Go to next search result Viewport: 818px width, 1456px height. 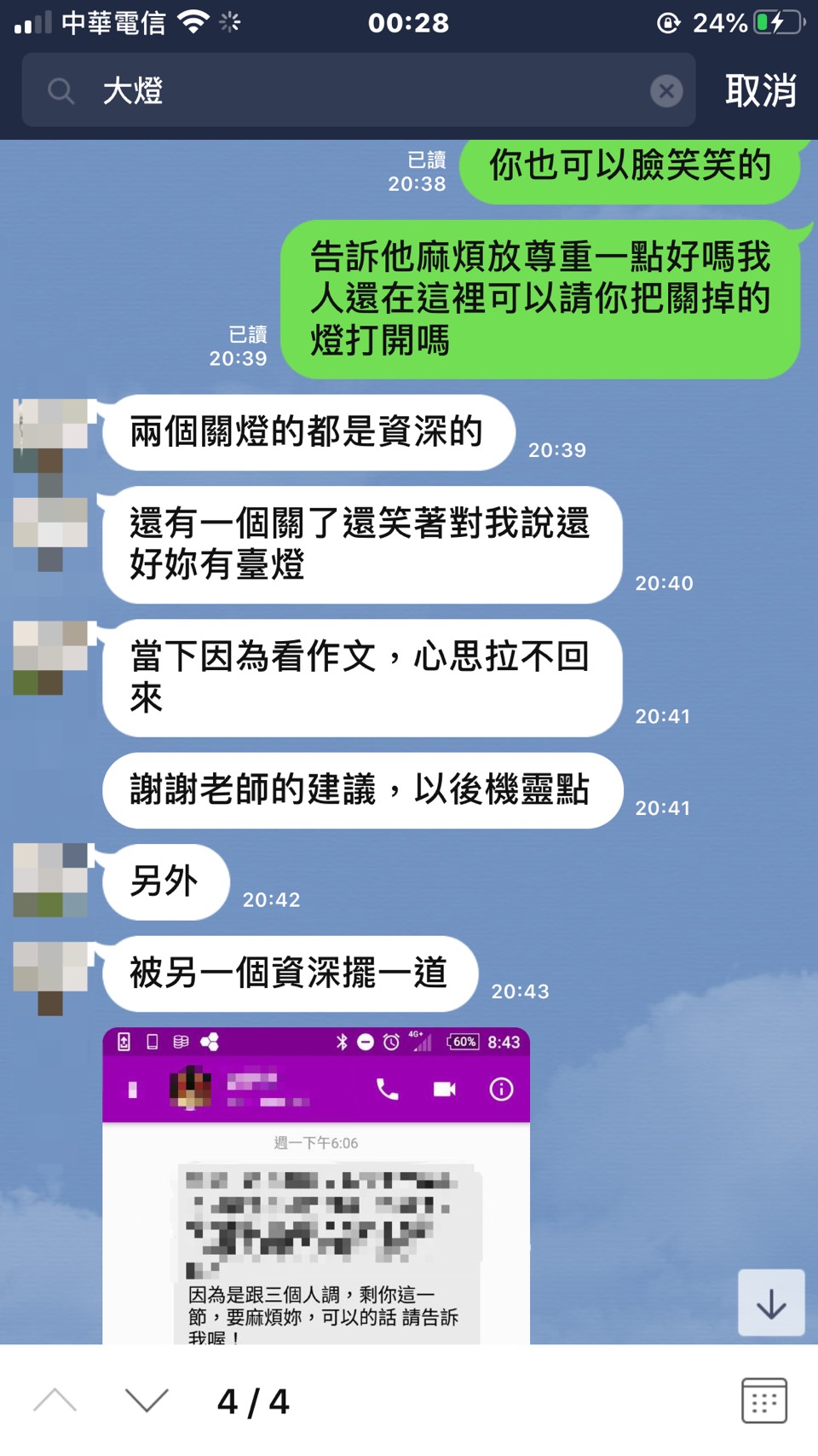tap(147, 1401)
